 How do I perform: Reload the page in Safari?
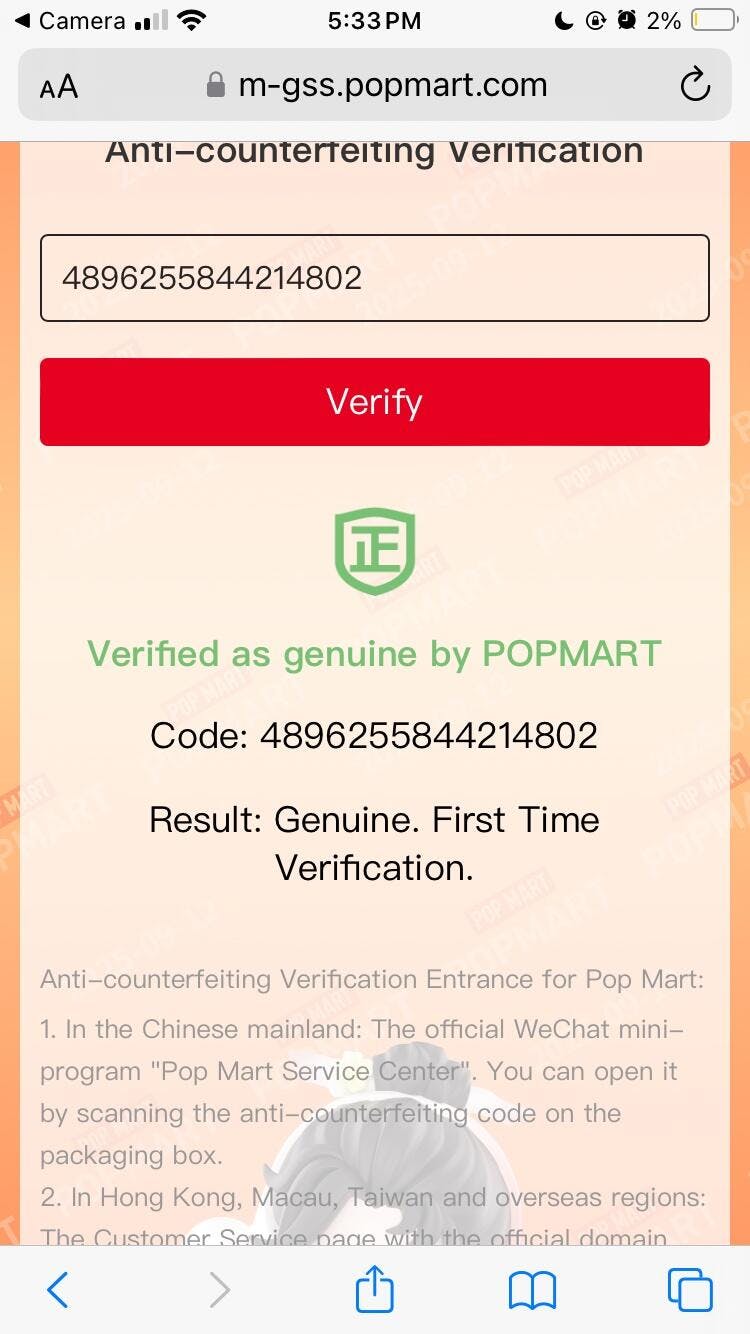(x=695, y=85)
